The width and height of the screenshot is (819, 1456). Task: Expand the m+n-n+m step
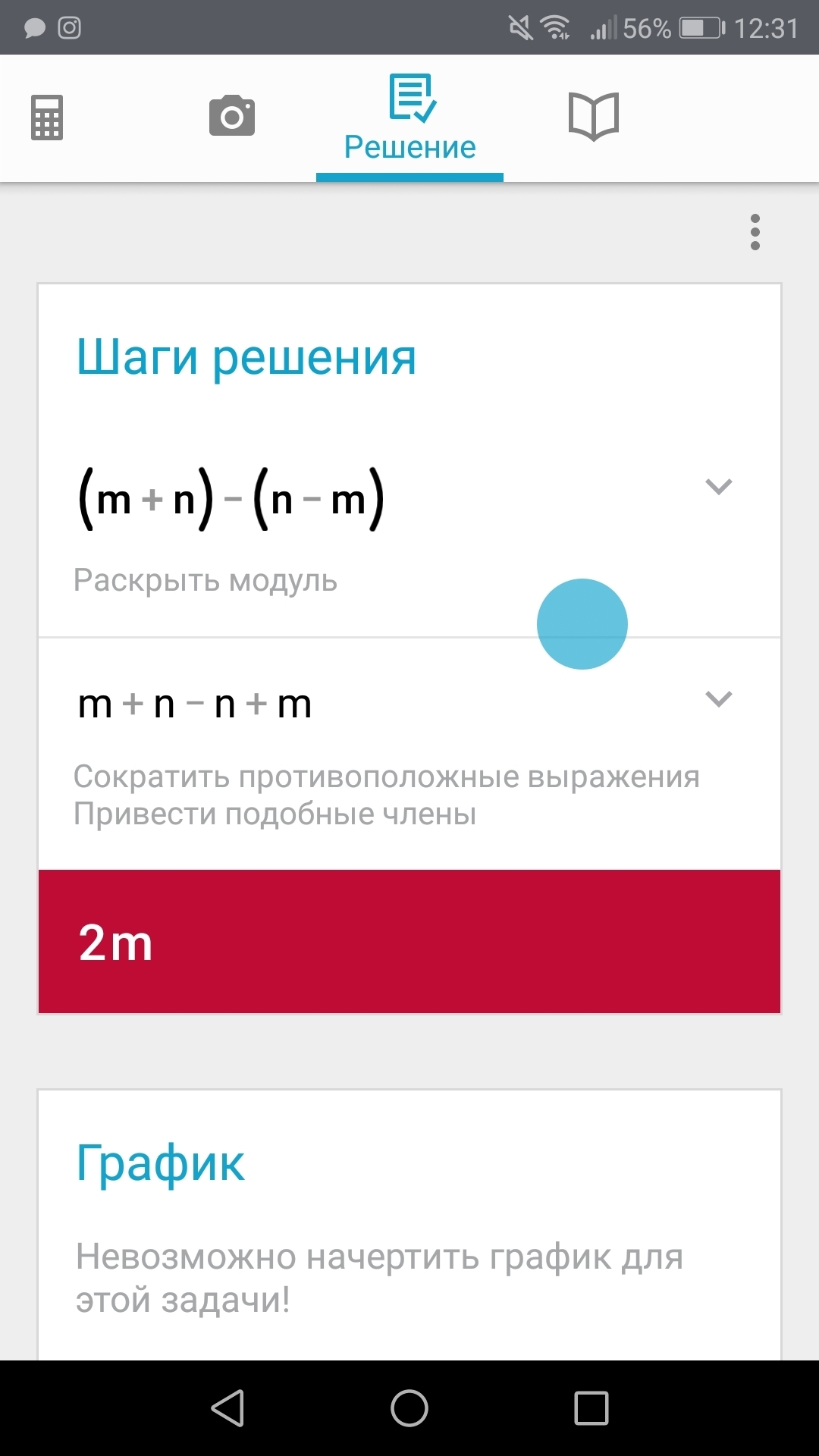click(718, 698)
